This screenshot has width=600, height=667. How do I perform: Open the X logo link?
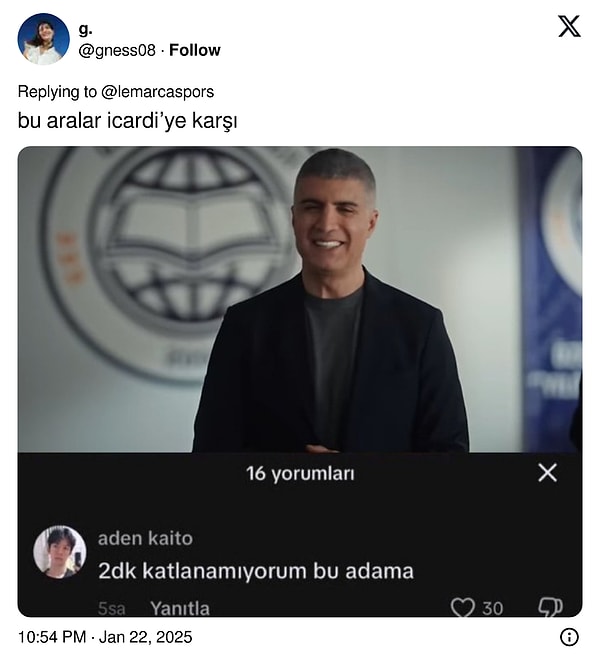click(568, 27)
